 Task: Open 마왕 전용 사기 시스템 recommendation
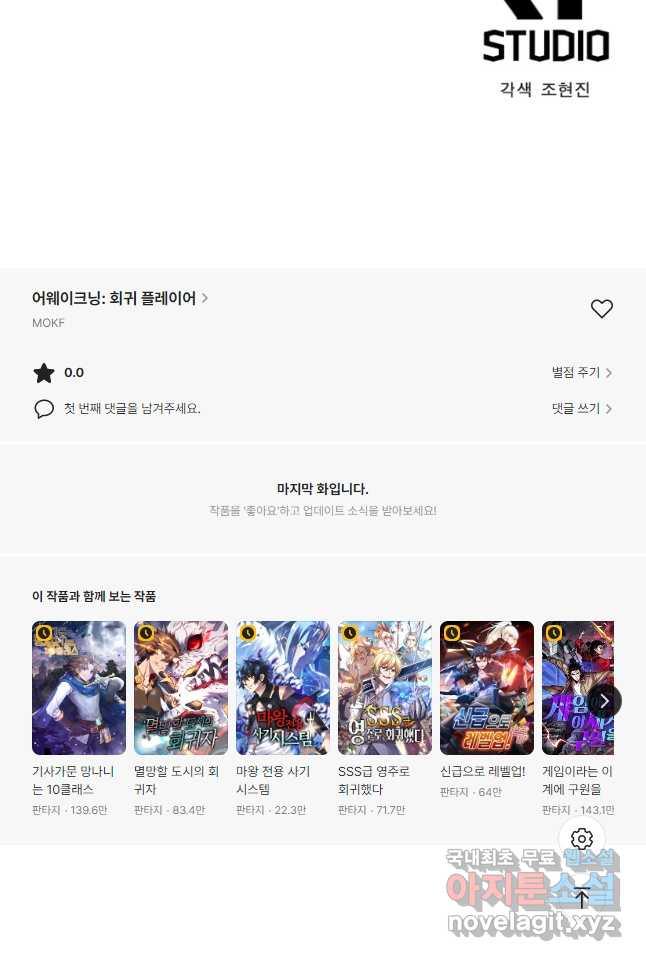(x=283, y=688)
